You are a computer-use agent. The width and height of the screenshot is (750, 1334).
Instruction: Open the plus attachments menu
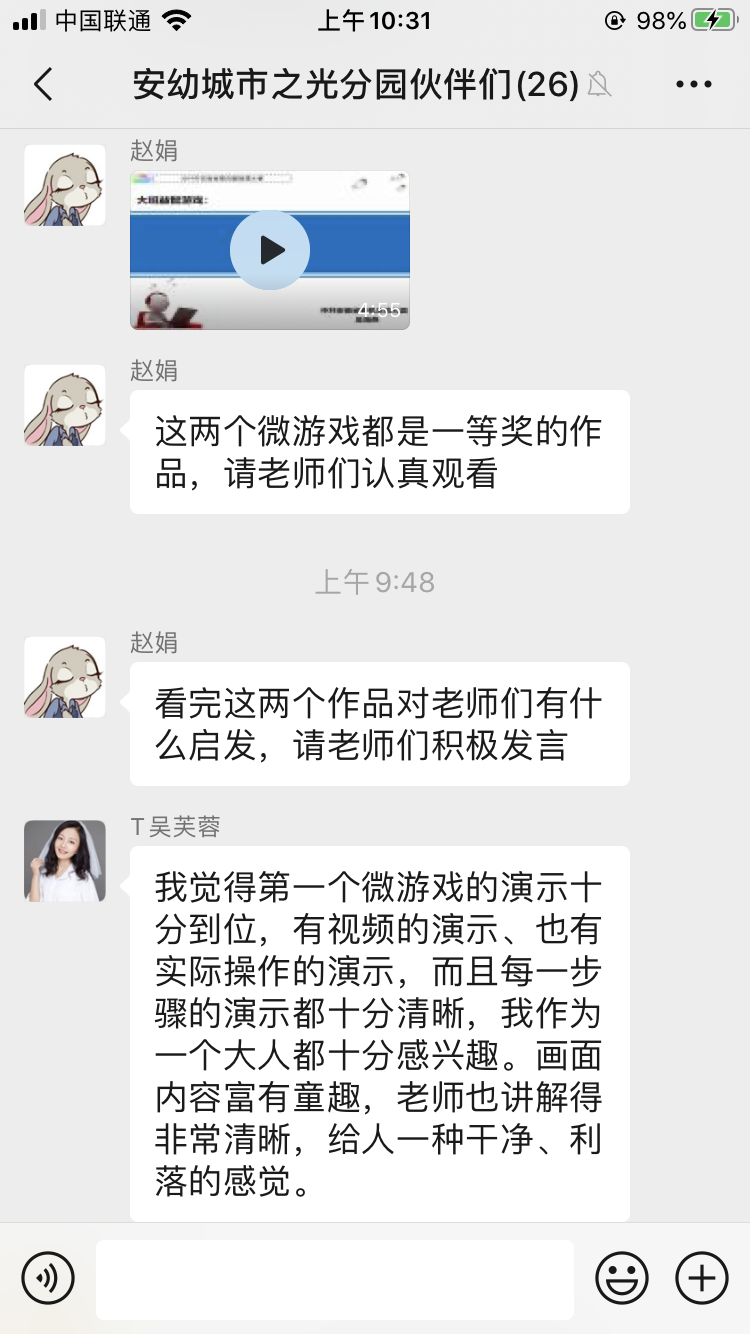pyautogui.click(x=701, y=1278)
